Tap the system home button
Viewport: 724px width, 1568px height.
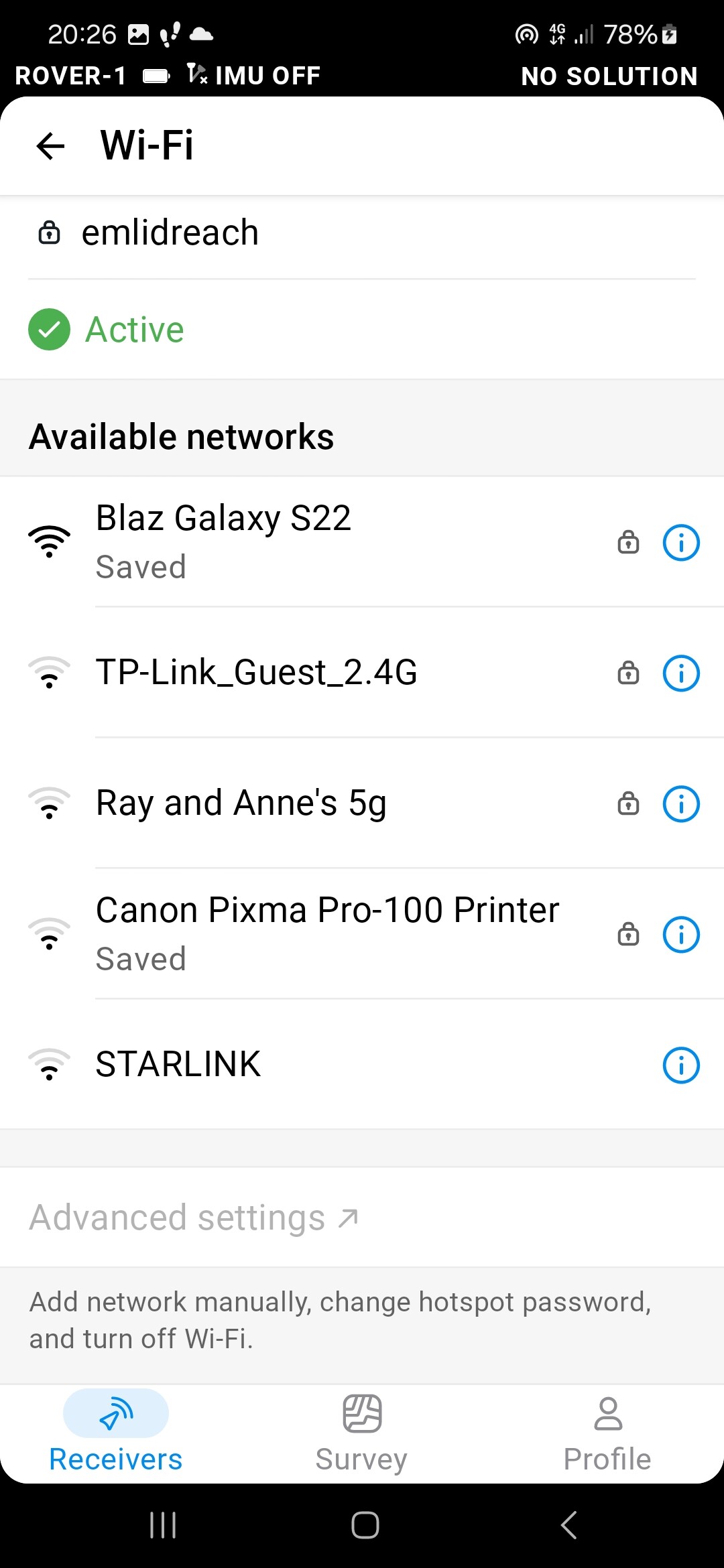[365, 1525]
